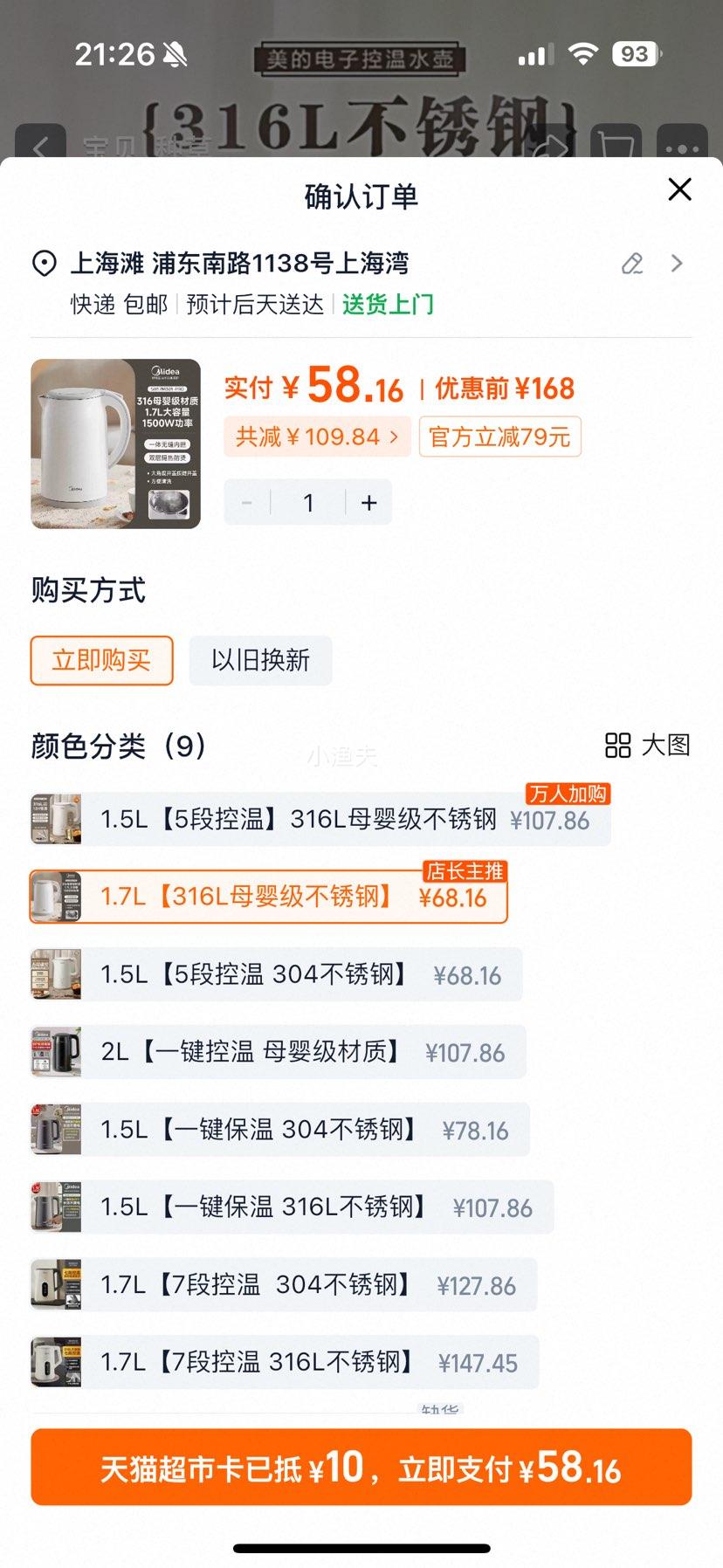Close the 确认订单 order sheet
This screenshot has height=1568, width=723.
tap(679, 189)
